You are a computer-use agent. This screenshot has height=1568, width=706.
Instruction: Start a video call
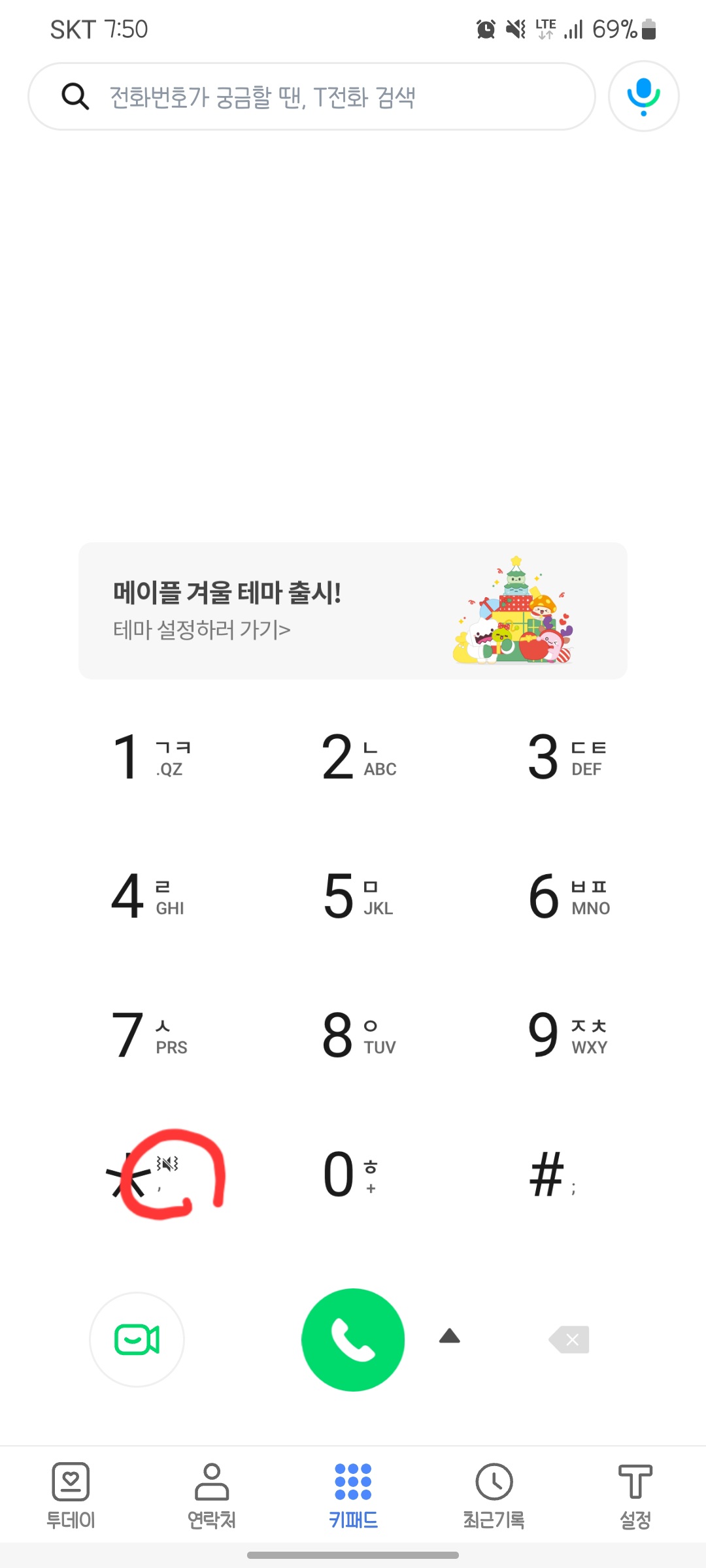pos(137,1340)
